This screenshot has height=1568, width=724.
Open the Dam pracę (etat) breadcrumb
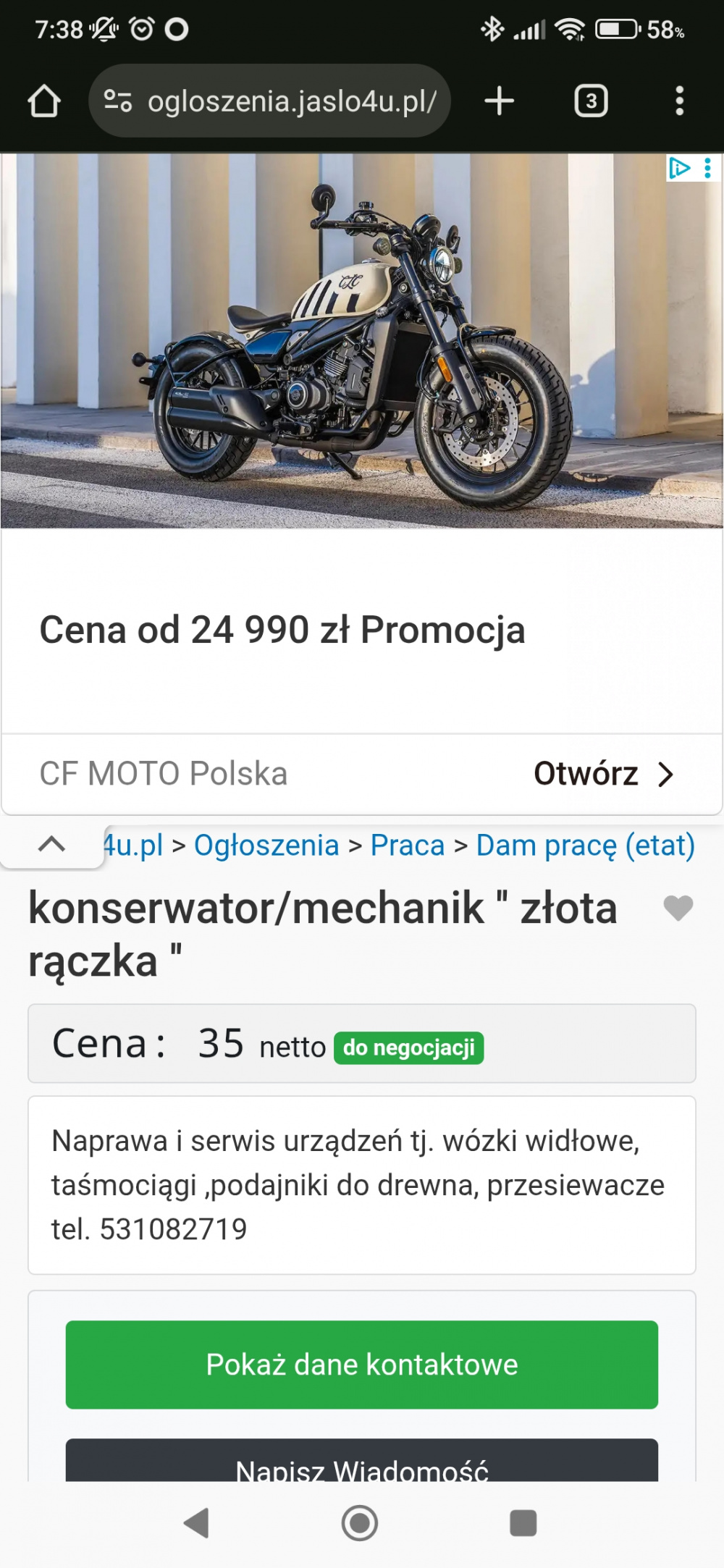(585, 846)
